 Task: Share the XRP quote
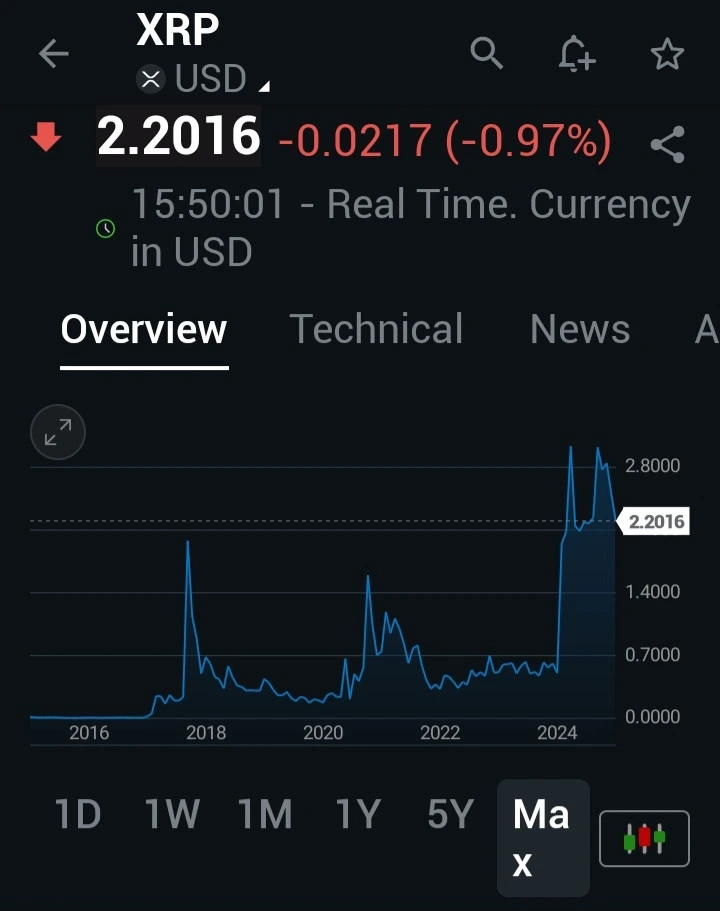coord(667,146)
